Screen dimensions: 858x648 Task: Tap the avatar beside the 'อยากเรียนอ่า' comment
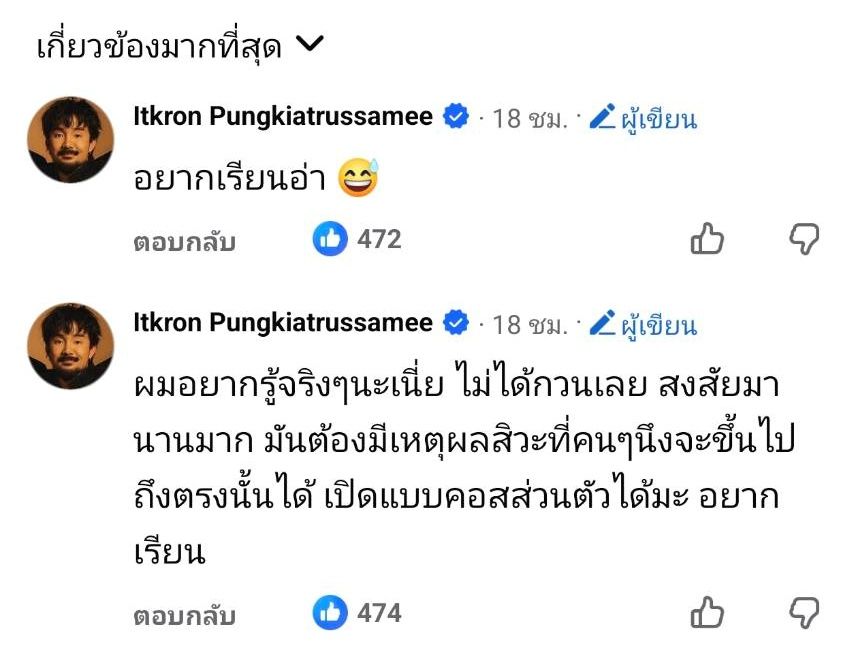pos(70,140)
